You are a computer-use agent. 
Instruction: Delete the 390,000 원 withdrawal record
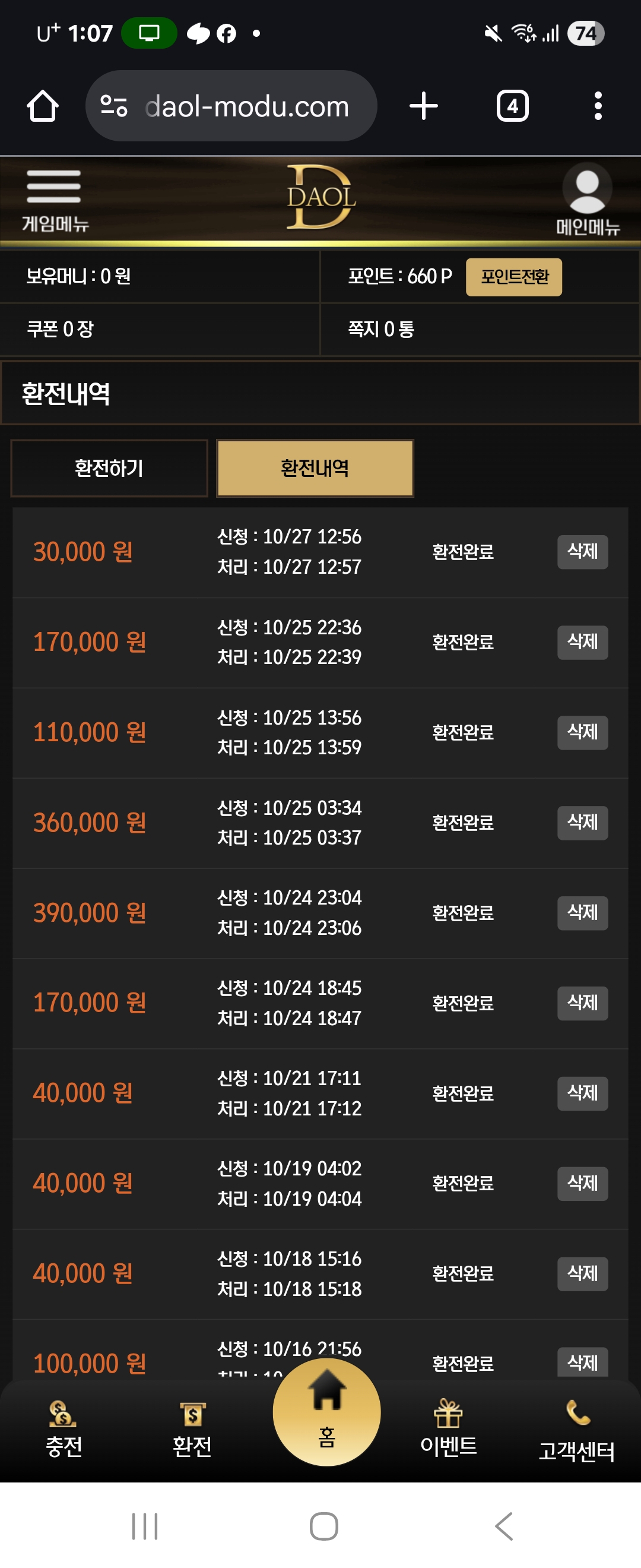pyautogui.click(x=582, y=912)
